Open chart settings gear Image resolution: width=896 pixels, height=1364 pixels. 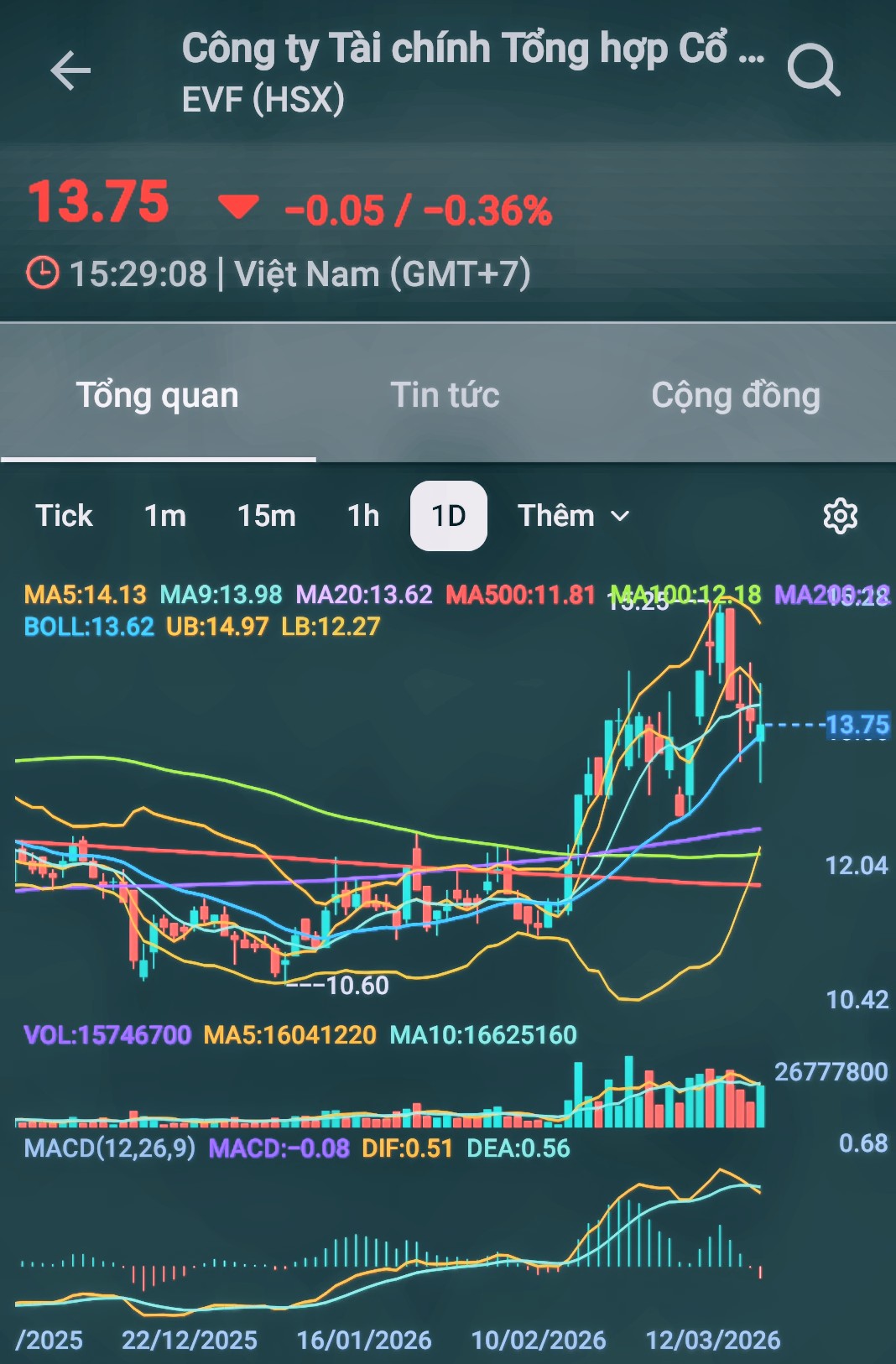pos(840,516)
